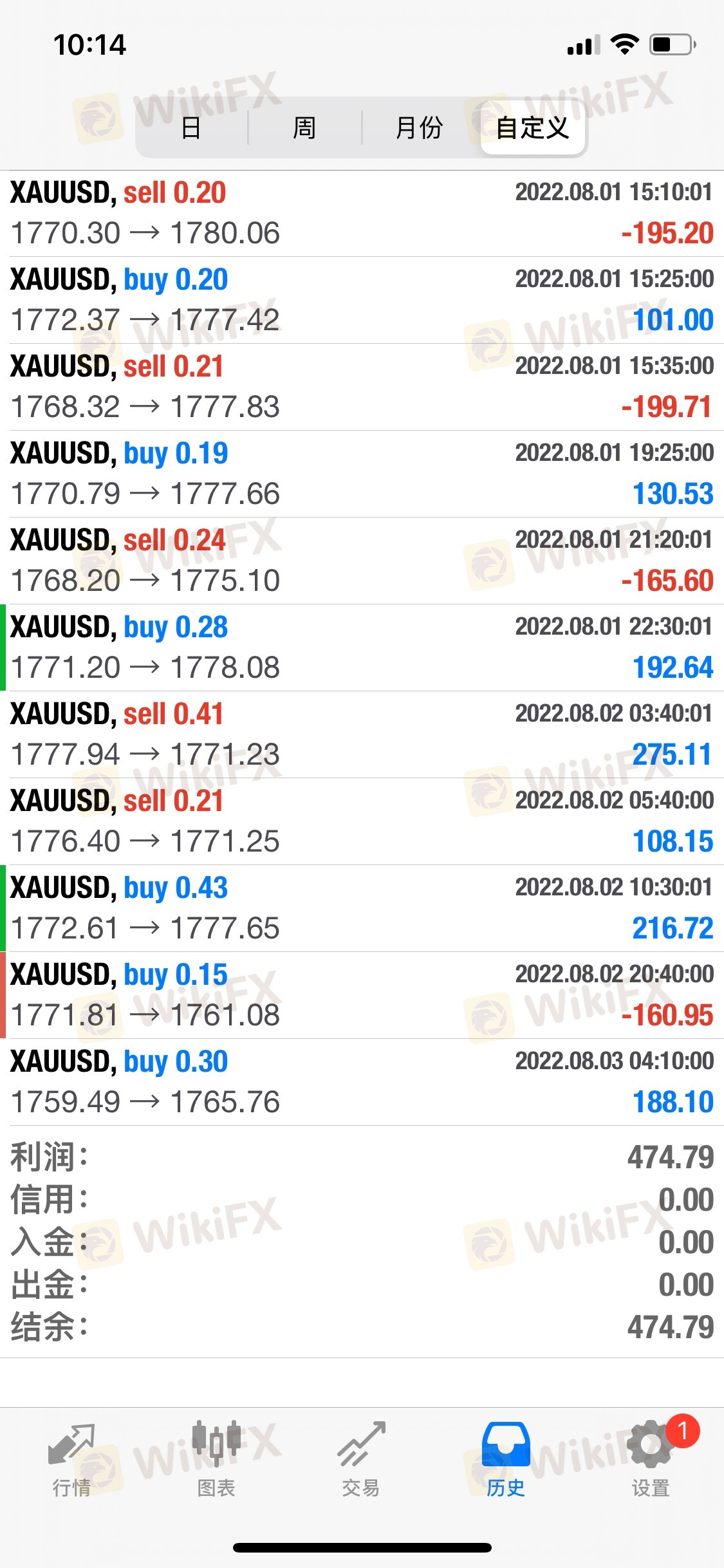Expand the buy 0.30 trade from 2022.08.03
Image resolution: width=724 pixels, height=1568 pixels.
[x=362, y=1082]
